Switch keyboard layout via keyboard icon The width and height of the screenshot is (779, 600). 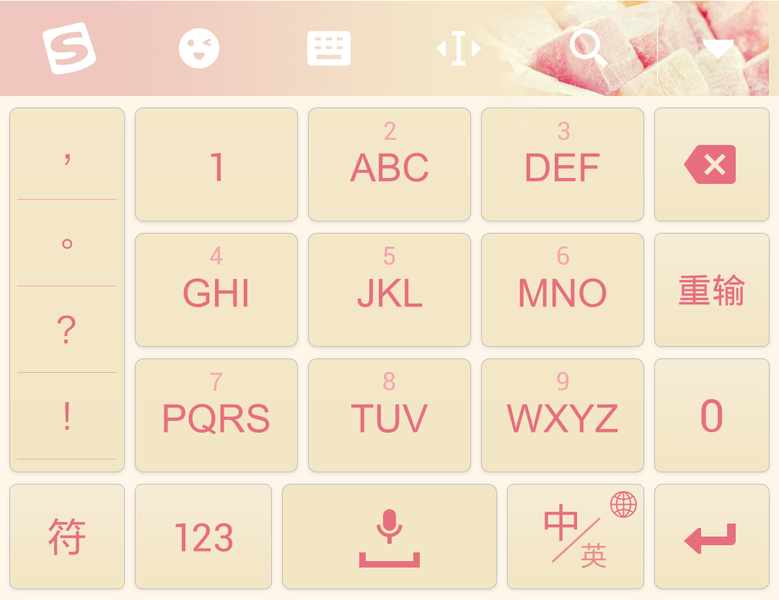click(x=328, y=48)
